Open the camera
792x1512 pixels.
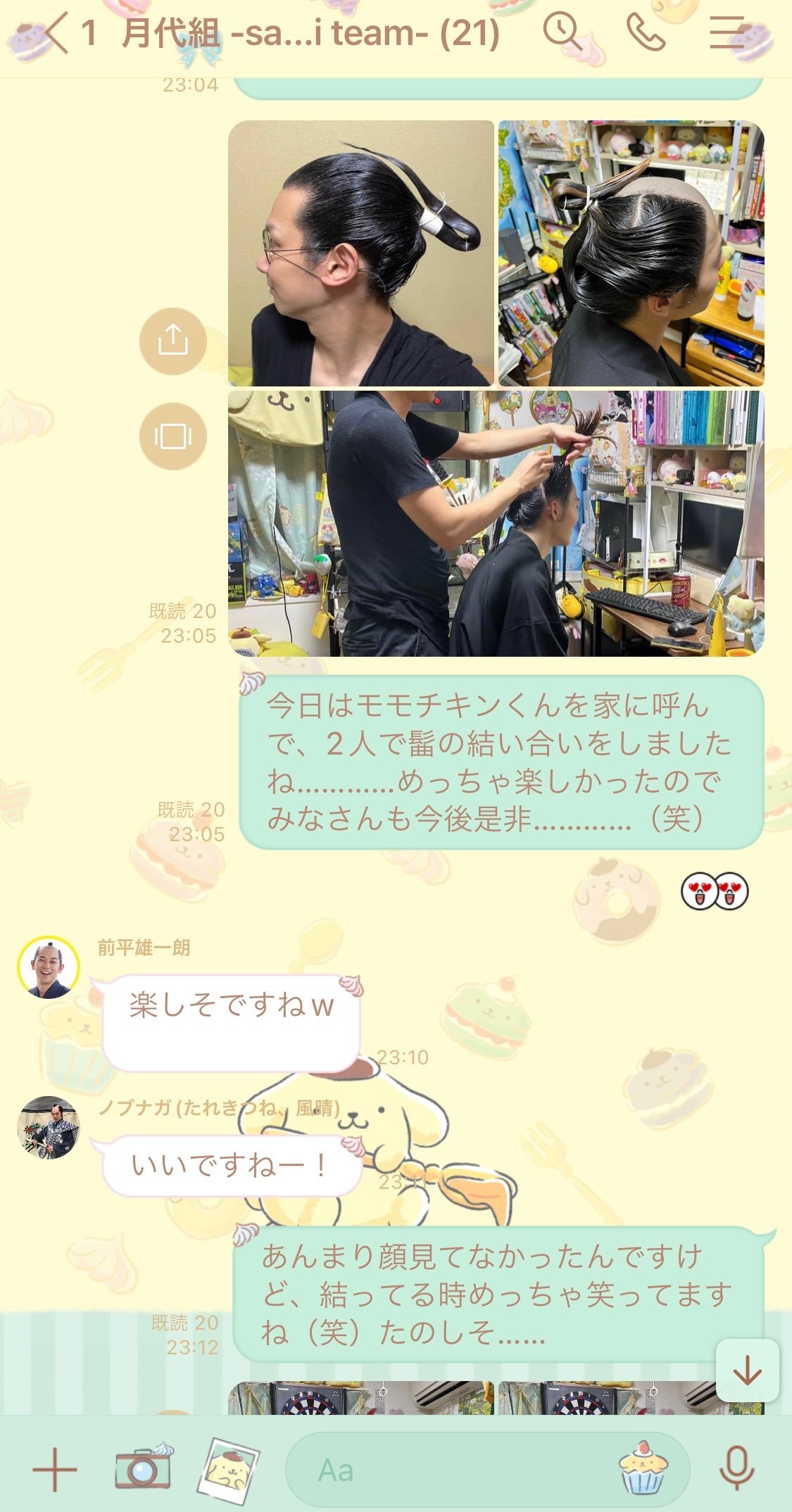tap(144, 1467)
